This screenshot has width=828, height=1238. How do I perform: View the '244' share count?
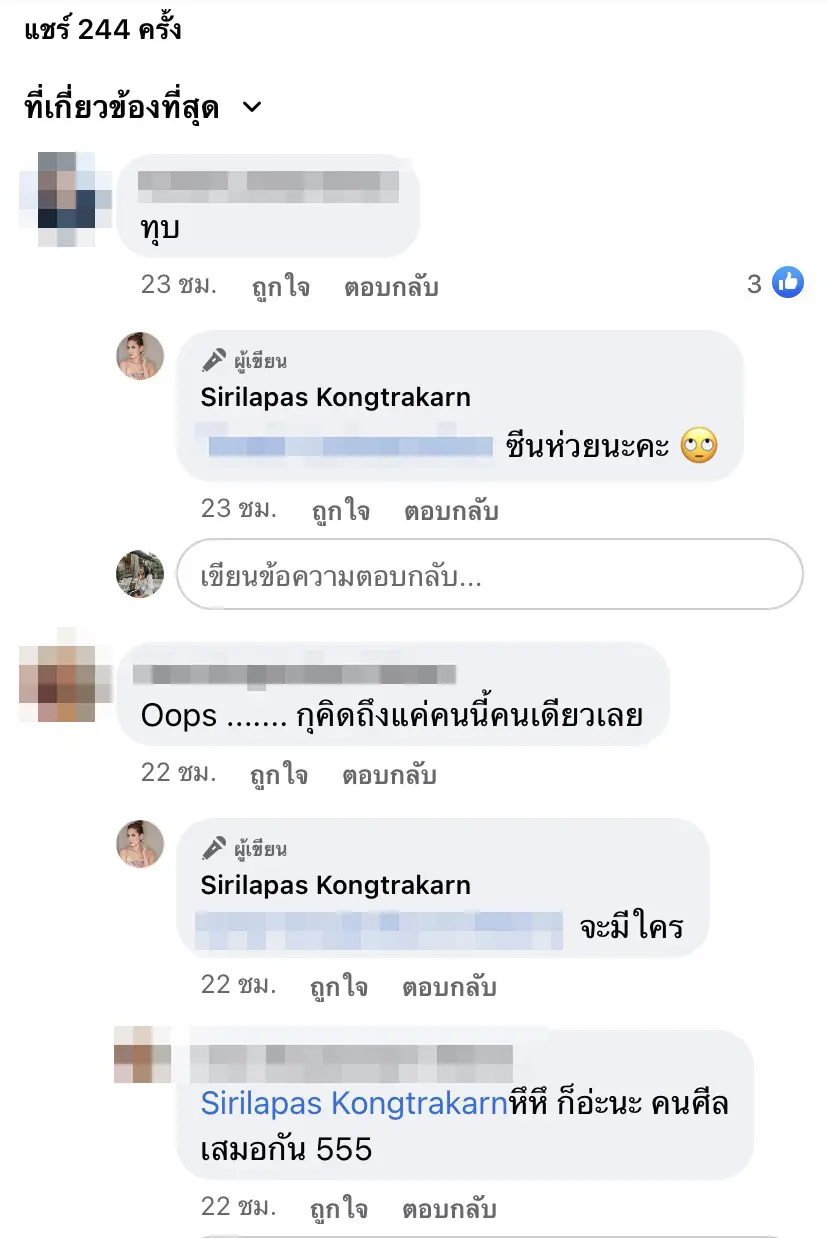(x=102, y=29)
